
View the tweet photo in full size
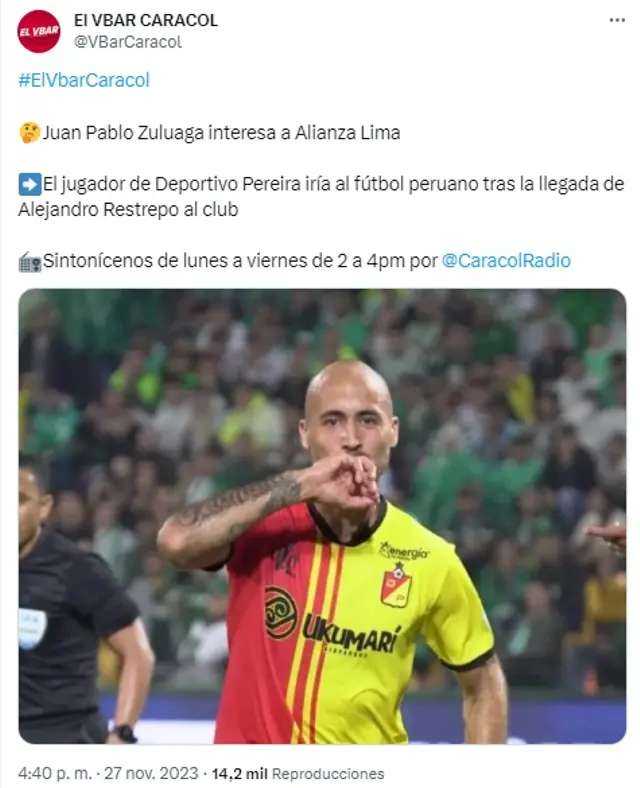322,516
